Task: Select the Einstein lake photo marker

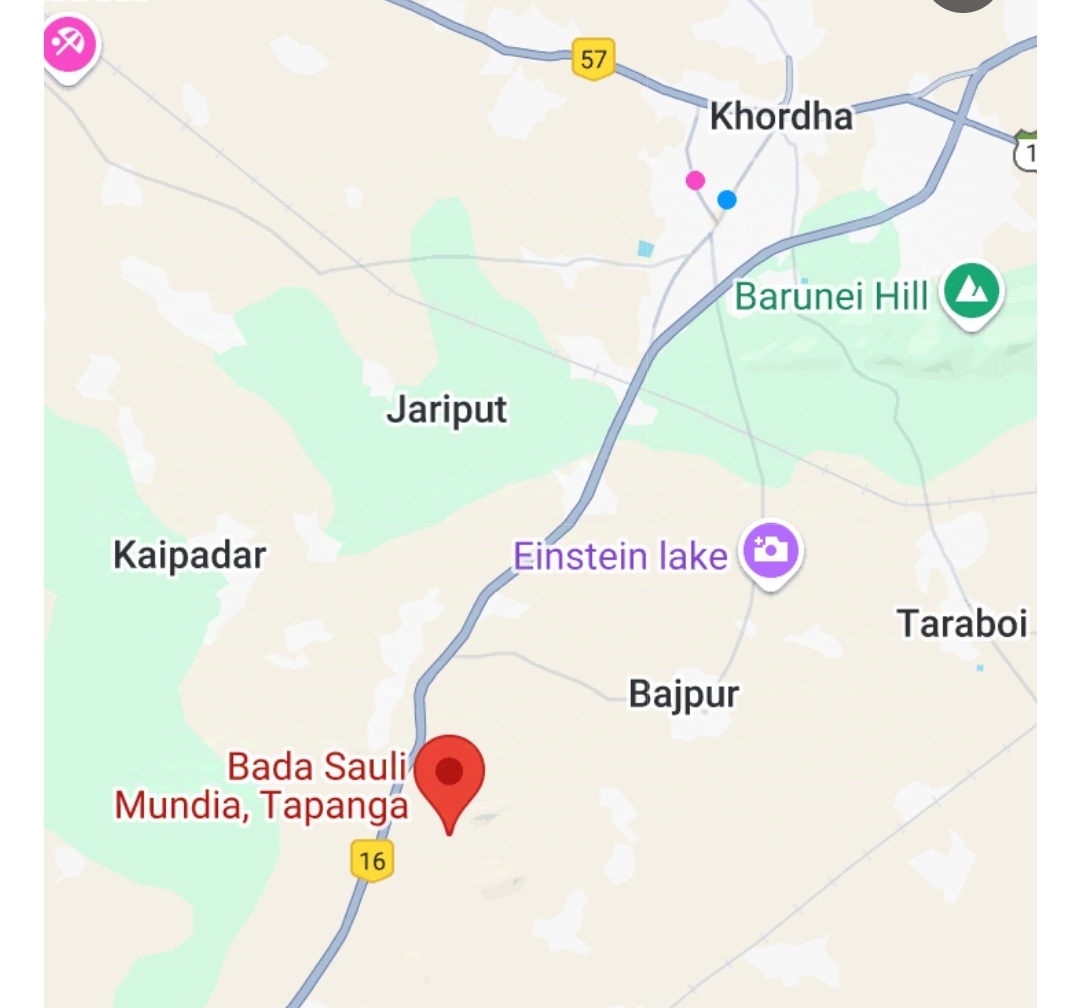Action: tap(770, 549)
